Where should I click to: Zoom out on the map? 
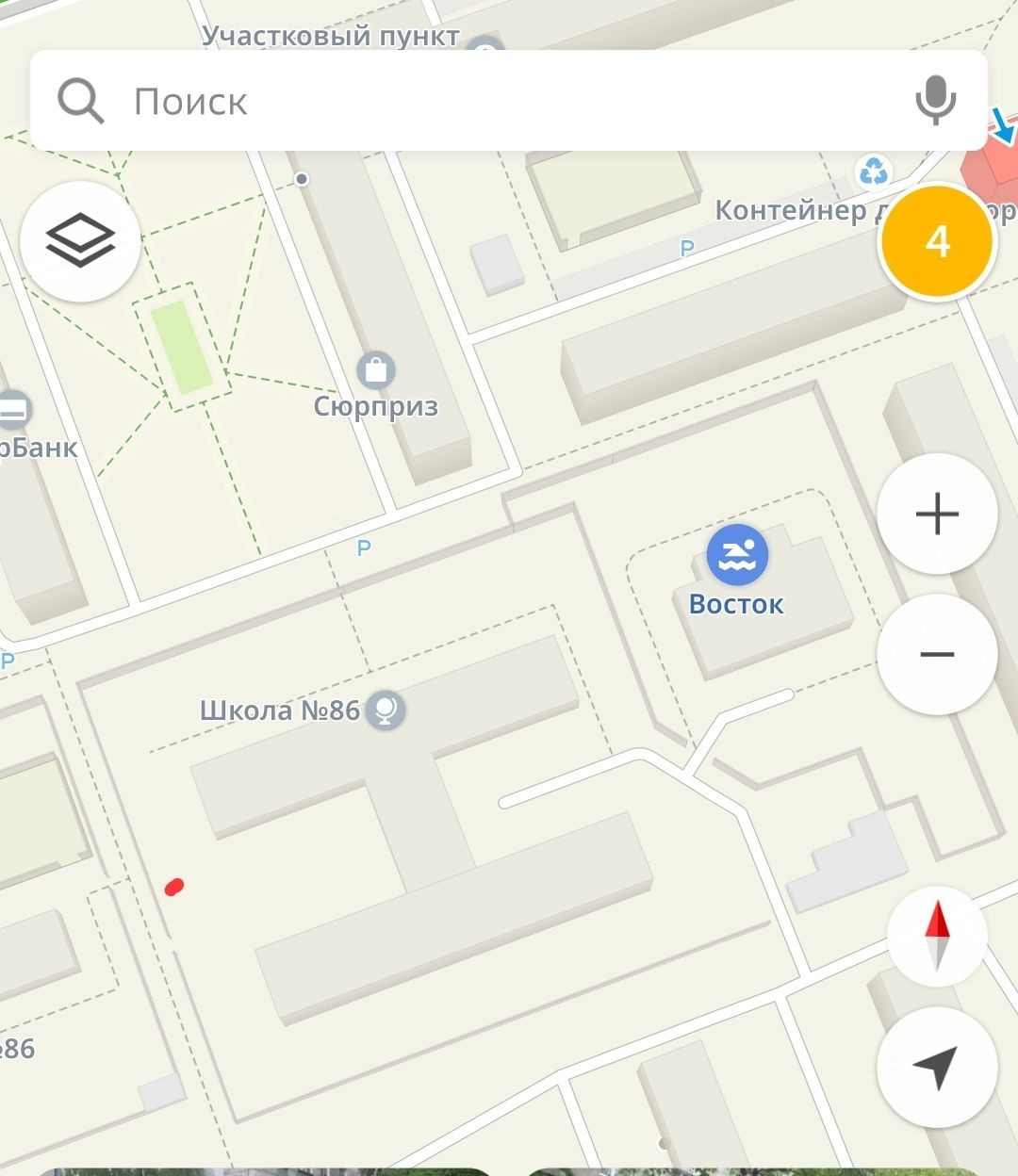(936, 655)
